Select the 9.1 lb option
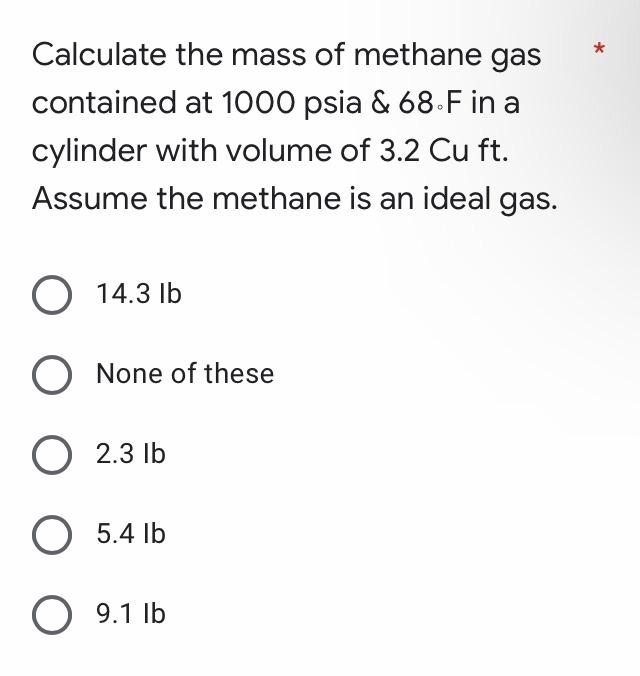This screenshot has height=676, width=640. click(51, 615)
